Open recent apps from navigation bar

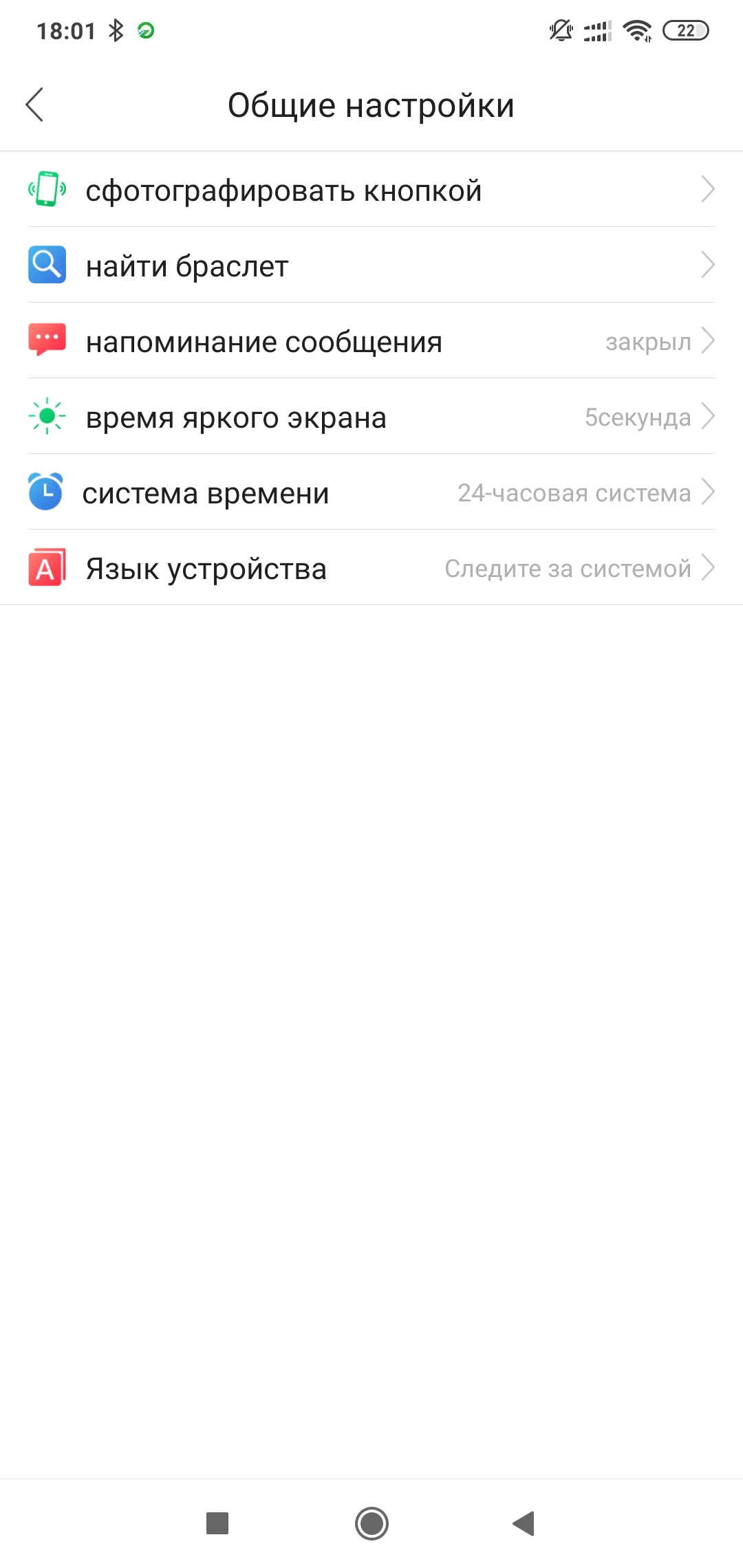[x=217, y=1523]
